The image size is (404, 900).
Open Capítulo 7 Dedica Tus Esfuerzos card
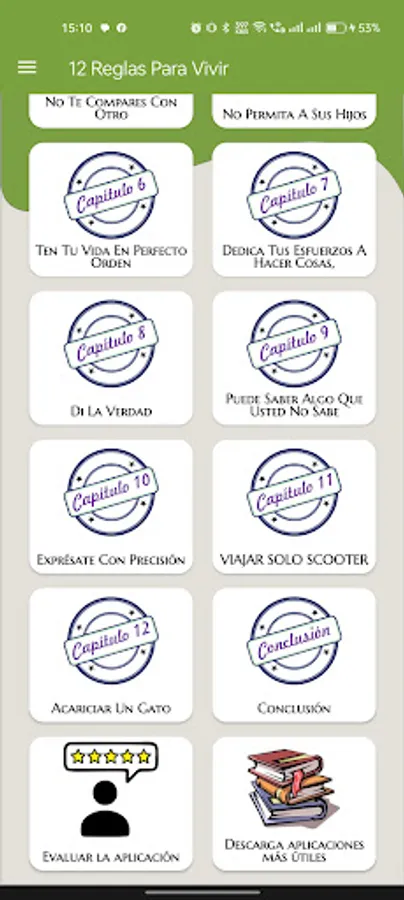pyautogui.click(x=294, y=210)
